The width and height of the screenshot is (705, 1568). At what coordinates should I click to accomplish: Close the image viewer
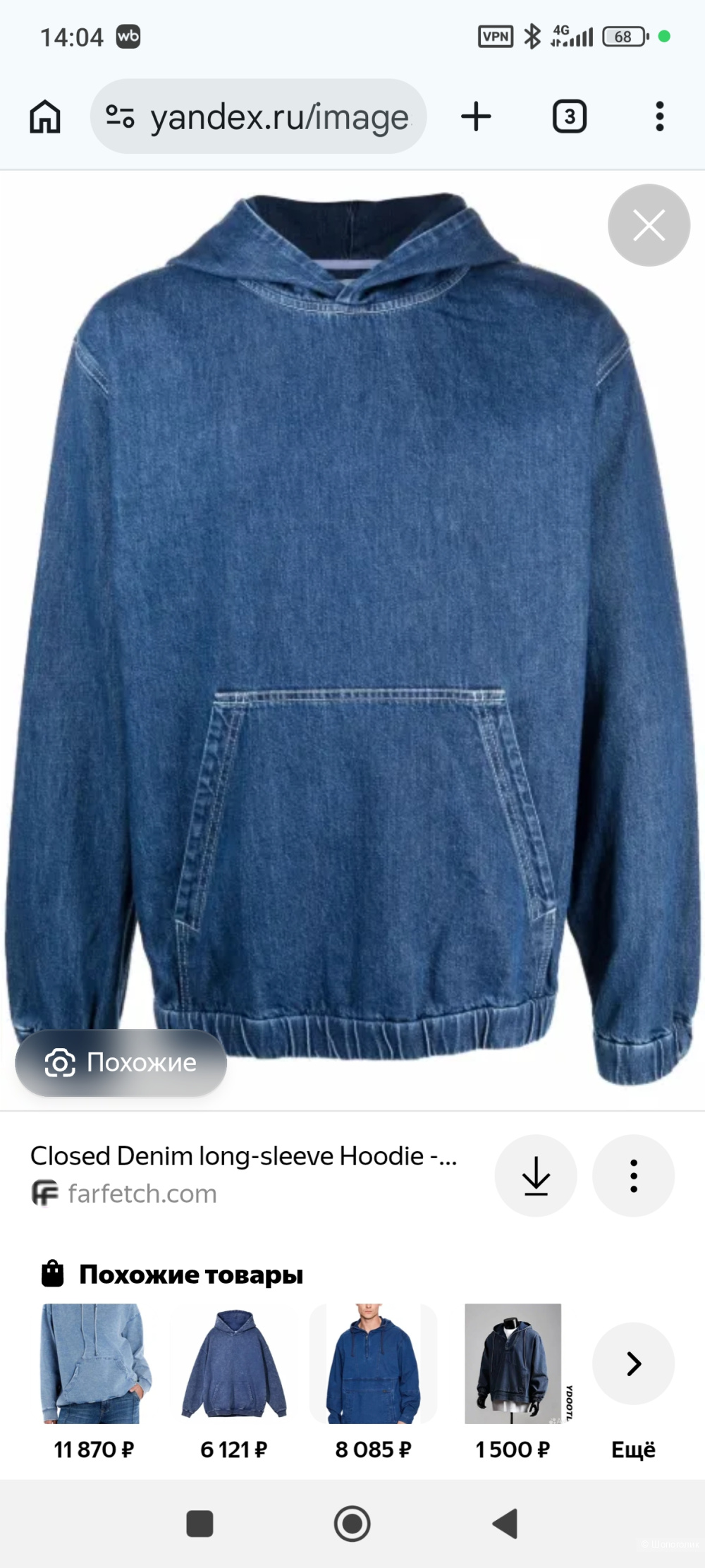[x=649, y=226]
